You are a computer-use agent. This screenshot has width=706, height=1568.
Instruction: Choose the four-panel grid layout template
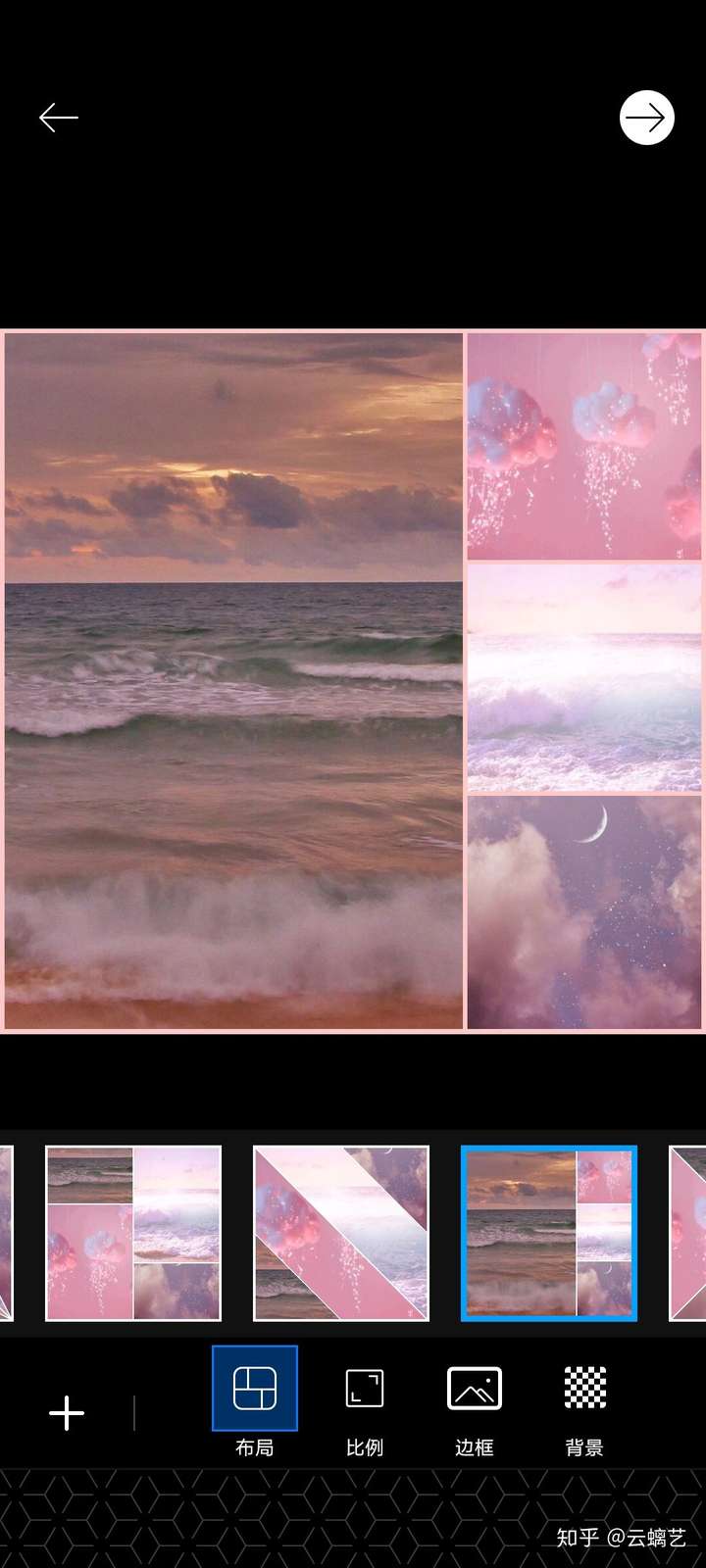pyautogui.click(x=133, y=1233)
